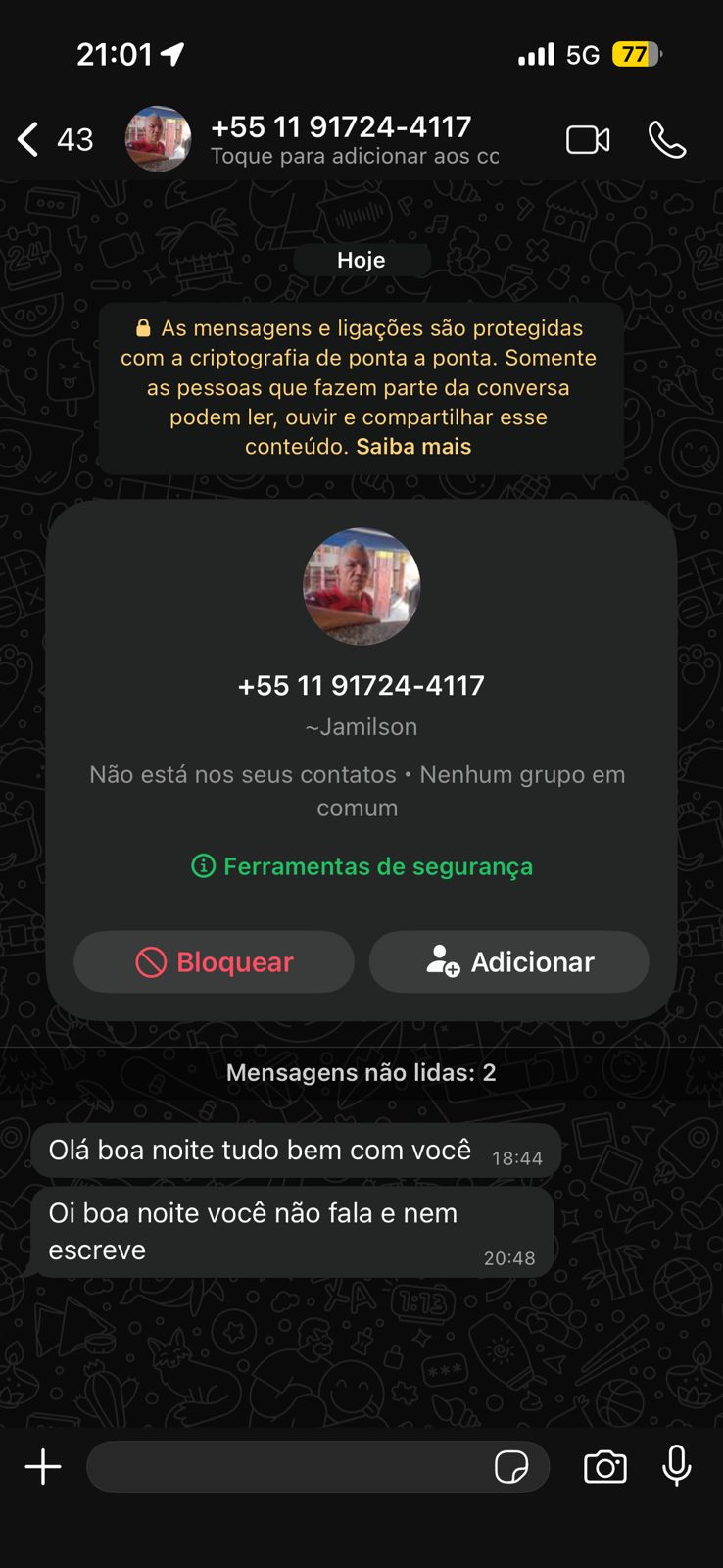
Task: Open contact info from the header number
Action: [x=341, y=127]
